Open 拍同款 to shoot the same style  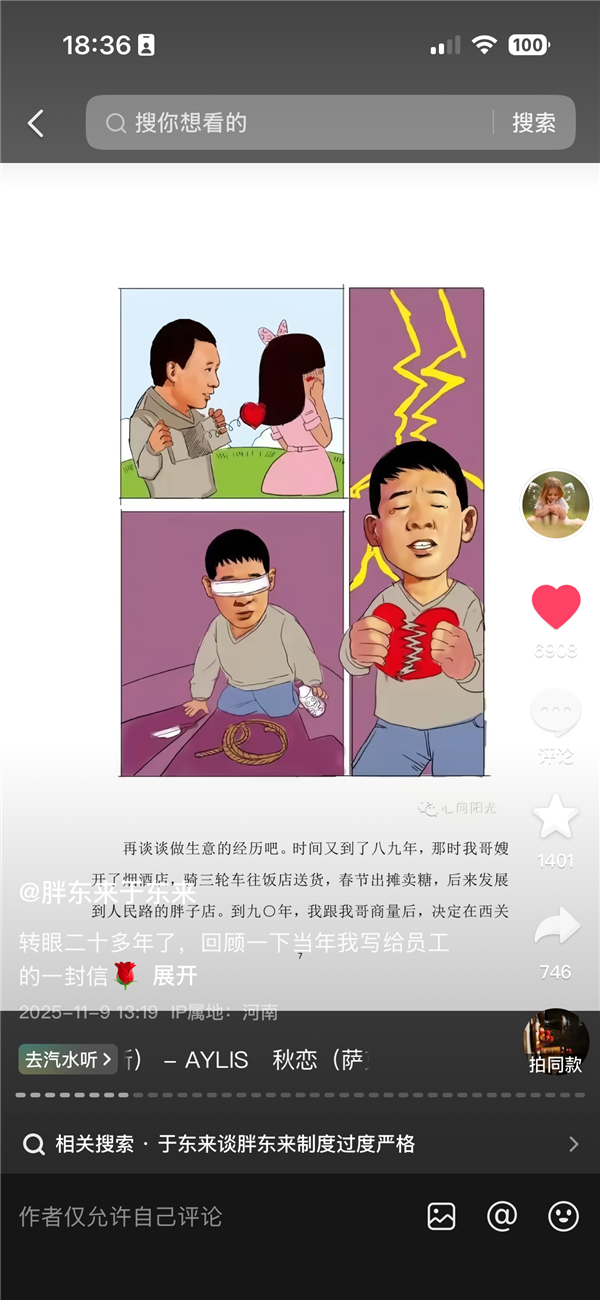click(556, 1043)
